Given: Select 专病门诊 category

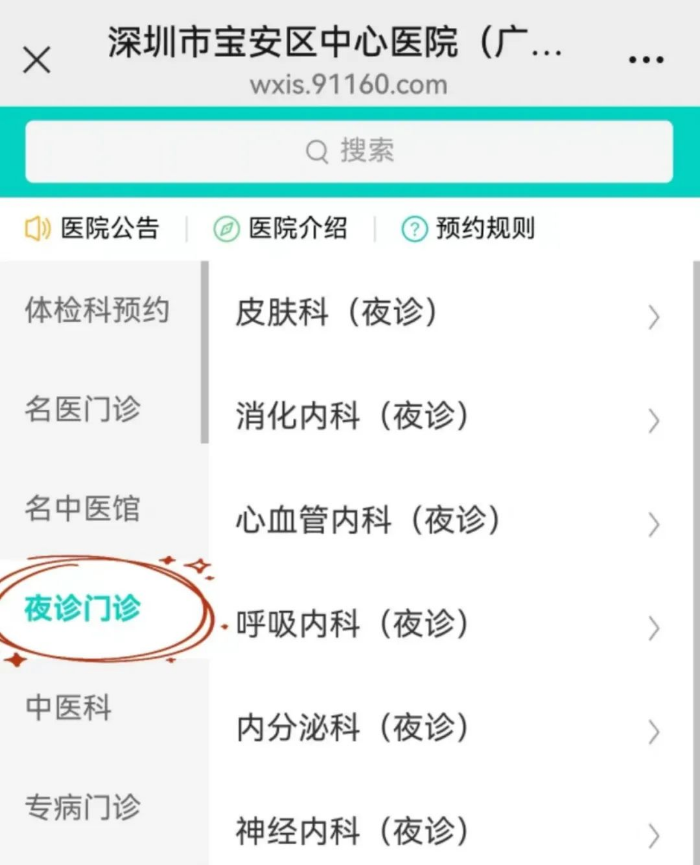Looking at the screenshot, I should (83, 807).
